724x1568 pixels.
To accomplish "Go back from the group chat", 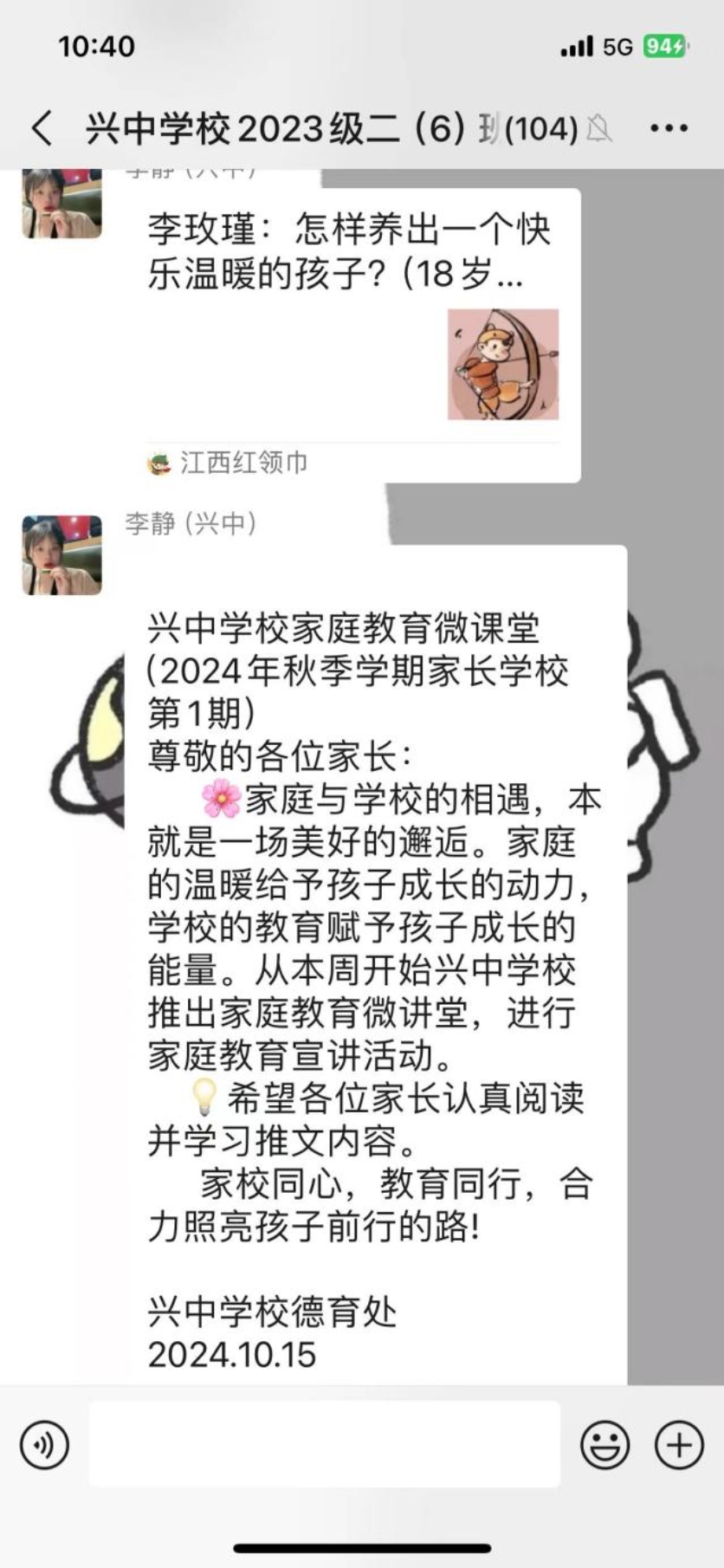I will click(42, 128).
